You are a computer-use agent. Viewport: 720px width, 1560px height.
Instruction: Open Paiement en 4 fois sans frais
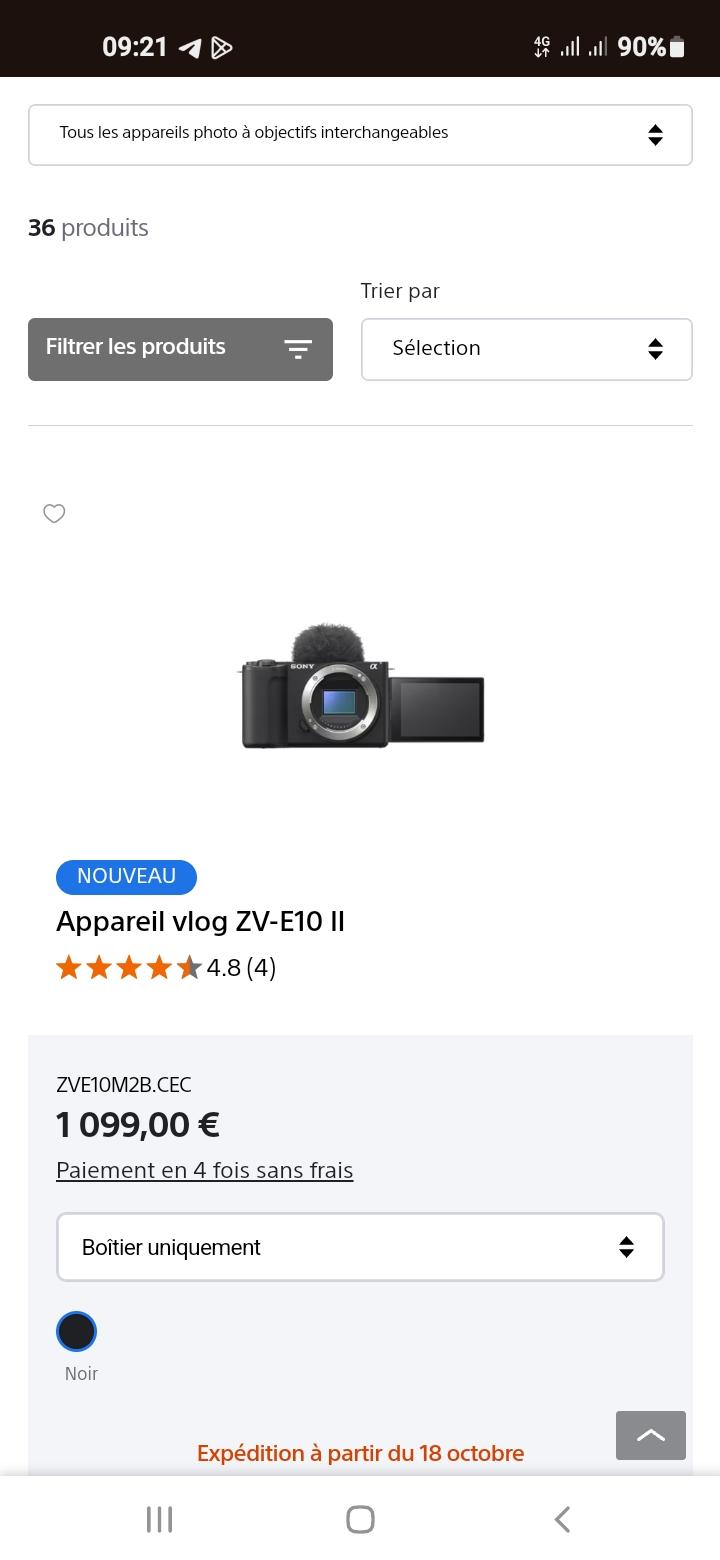point(204,1170)
